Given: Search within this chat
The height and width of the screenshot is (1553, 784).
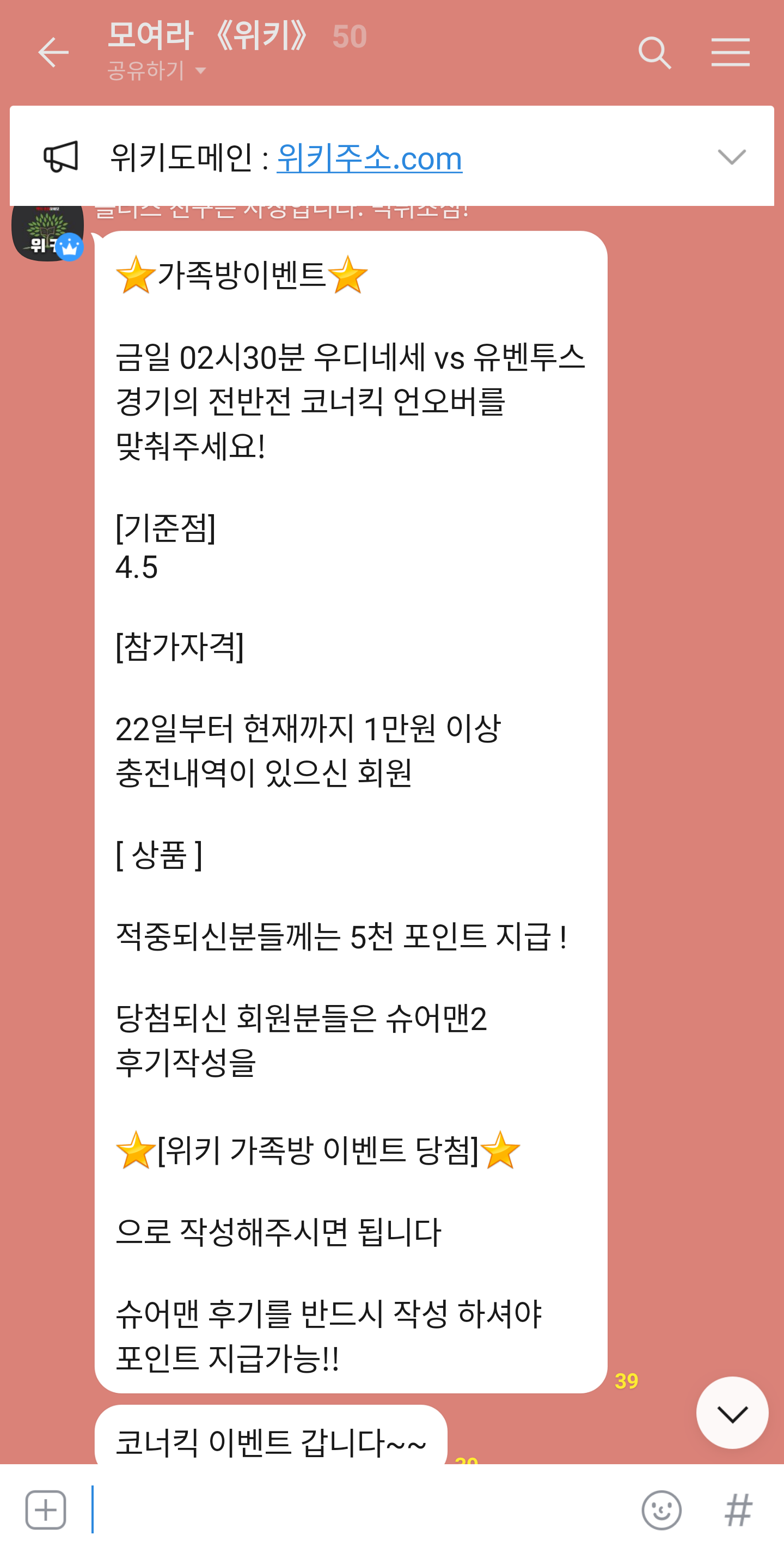Looking at the screenshot, I should (654, 52).
